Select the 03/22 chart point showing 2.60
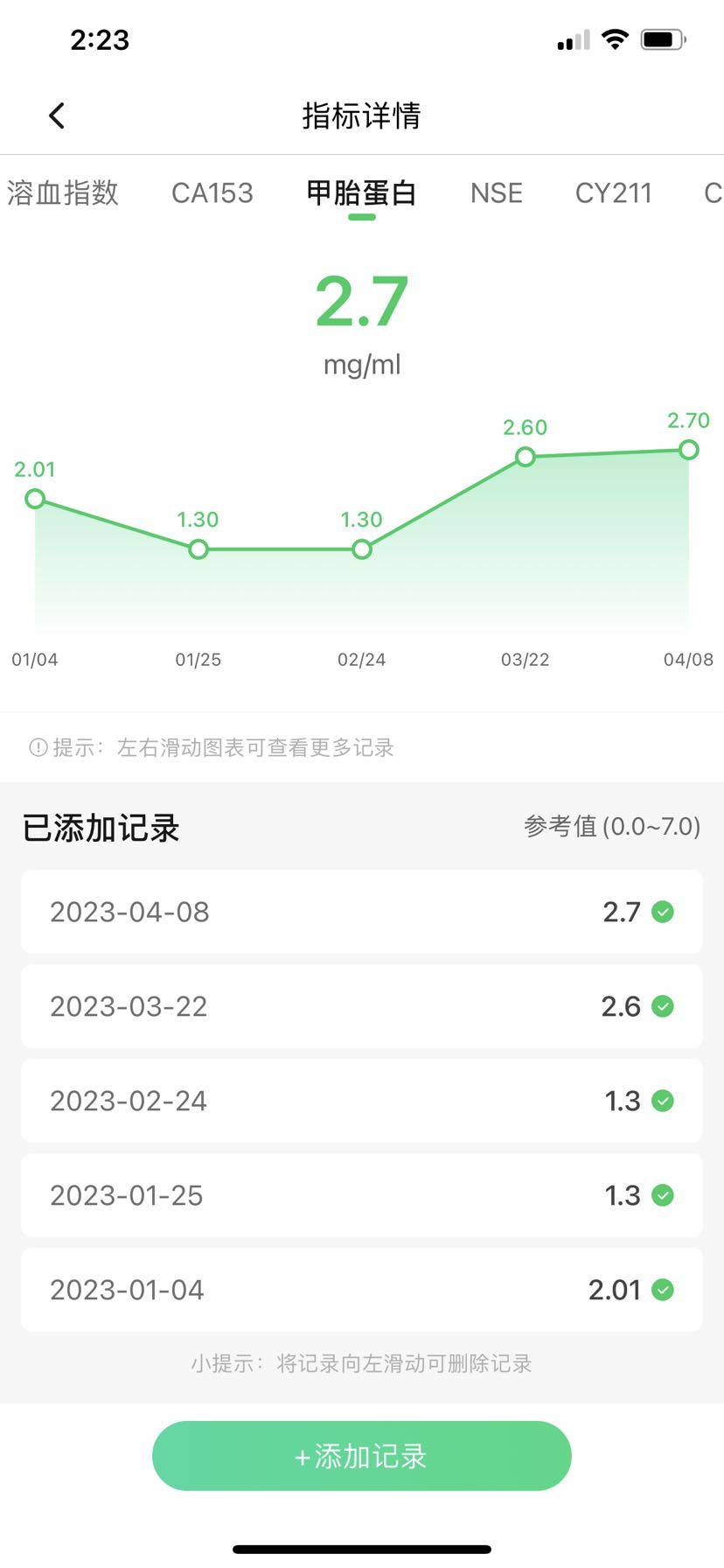724x1568 pixels. point(525,457)
